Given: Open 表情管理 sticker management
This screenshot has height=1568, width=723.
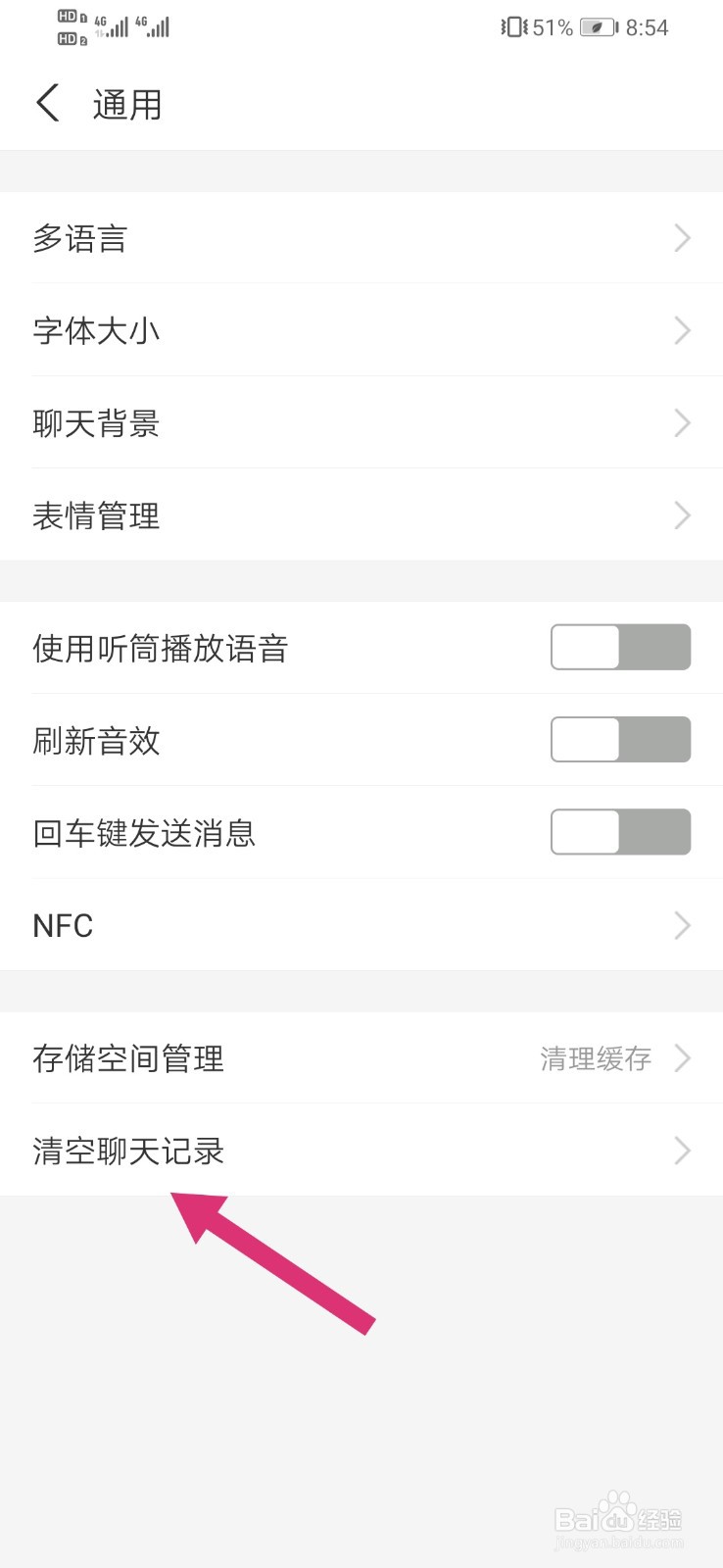Looking at the screenshot, I should (361, 515).
